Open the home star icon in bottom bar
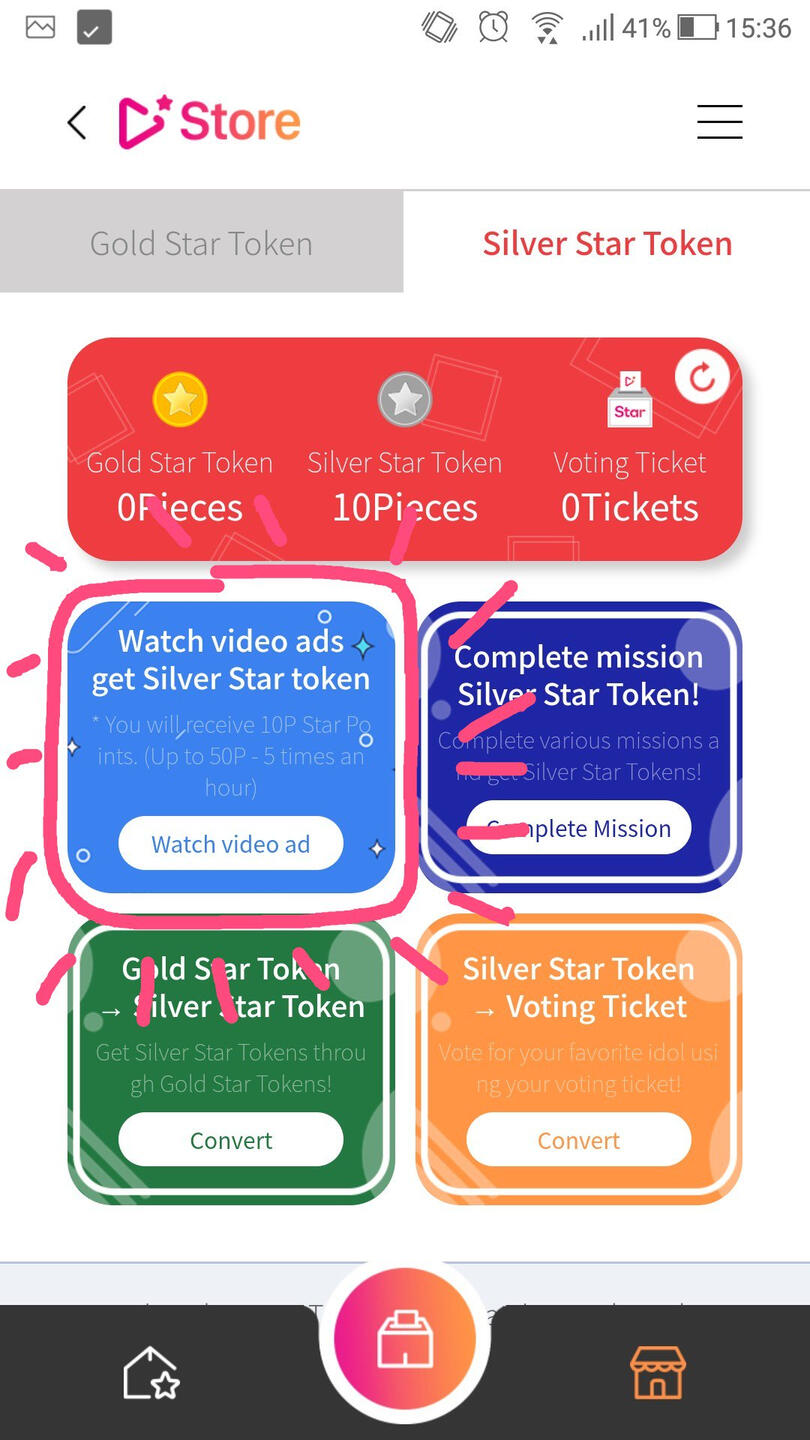The height and width of the screenshot is (1440, 810). point(151,1372)
